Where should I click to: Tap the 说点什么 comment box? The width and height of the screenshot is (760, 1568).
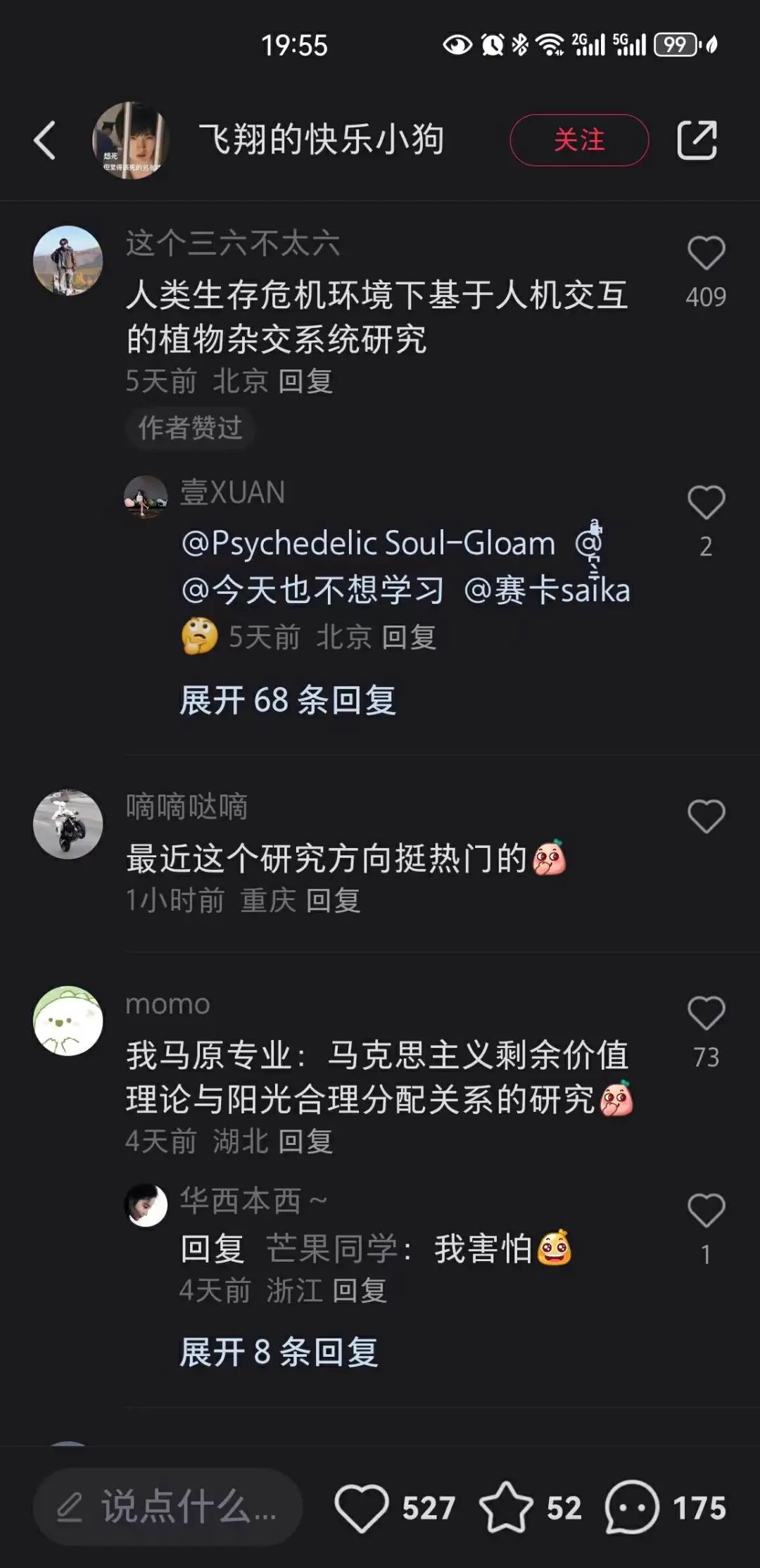click(168, 1507)
